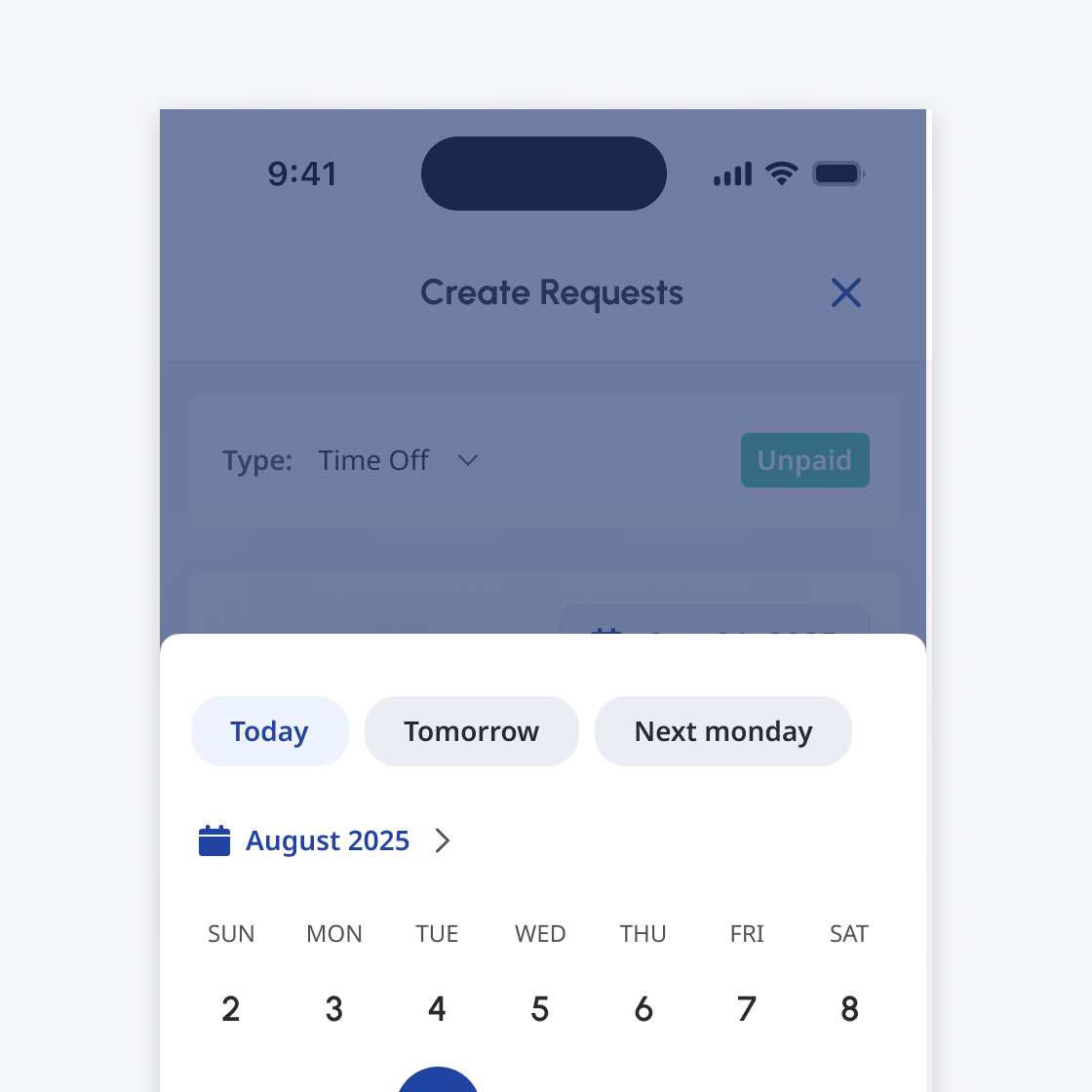Choose day 4 in the calendar
This screenshot has width=1092, height=1092.
[x=437, y=1009]
